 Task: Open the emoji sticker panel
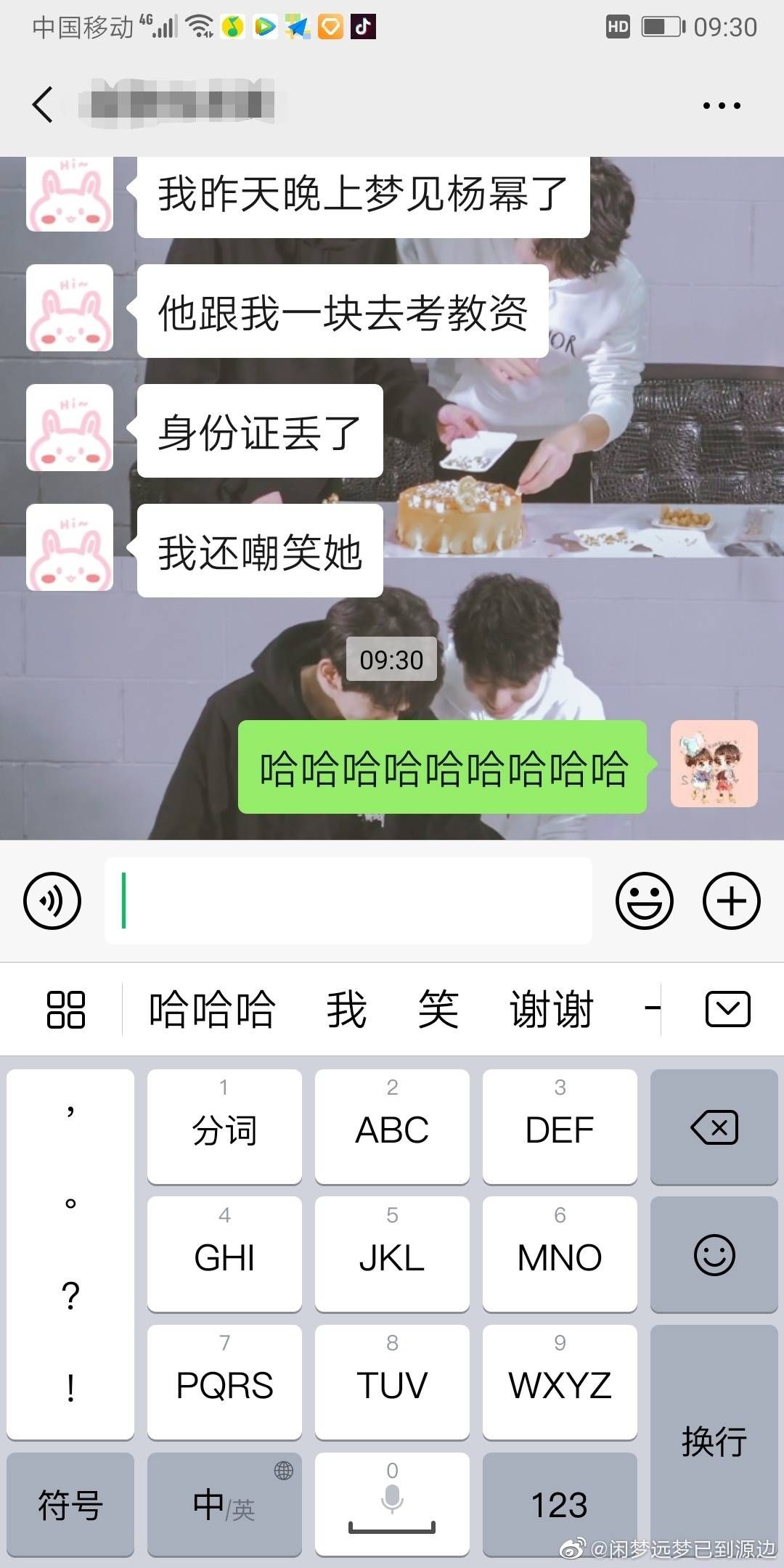coord(644,901)
